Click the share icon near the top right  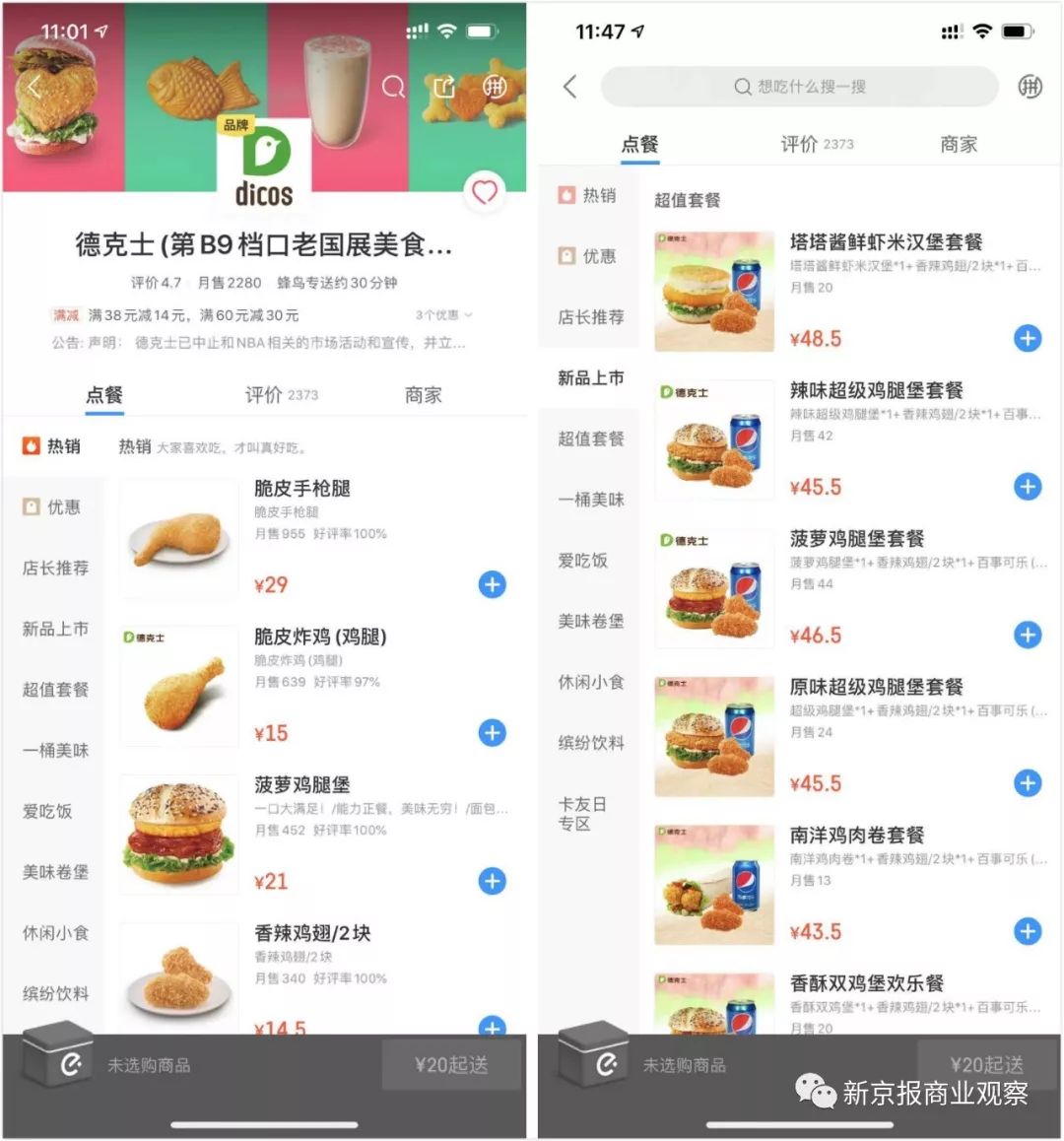pyautogui.click(x=443, y=87)
